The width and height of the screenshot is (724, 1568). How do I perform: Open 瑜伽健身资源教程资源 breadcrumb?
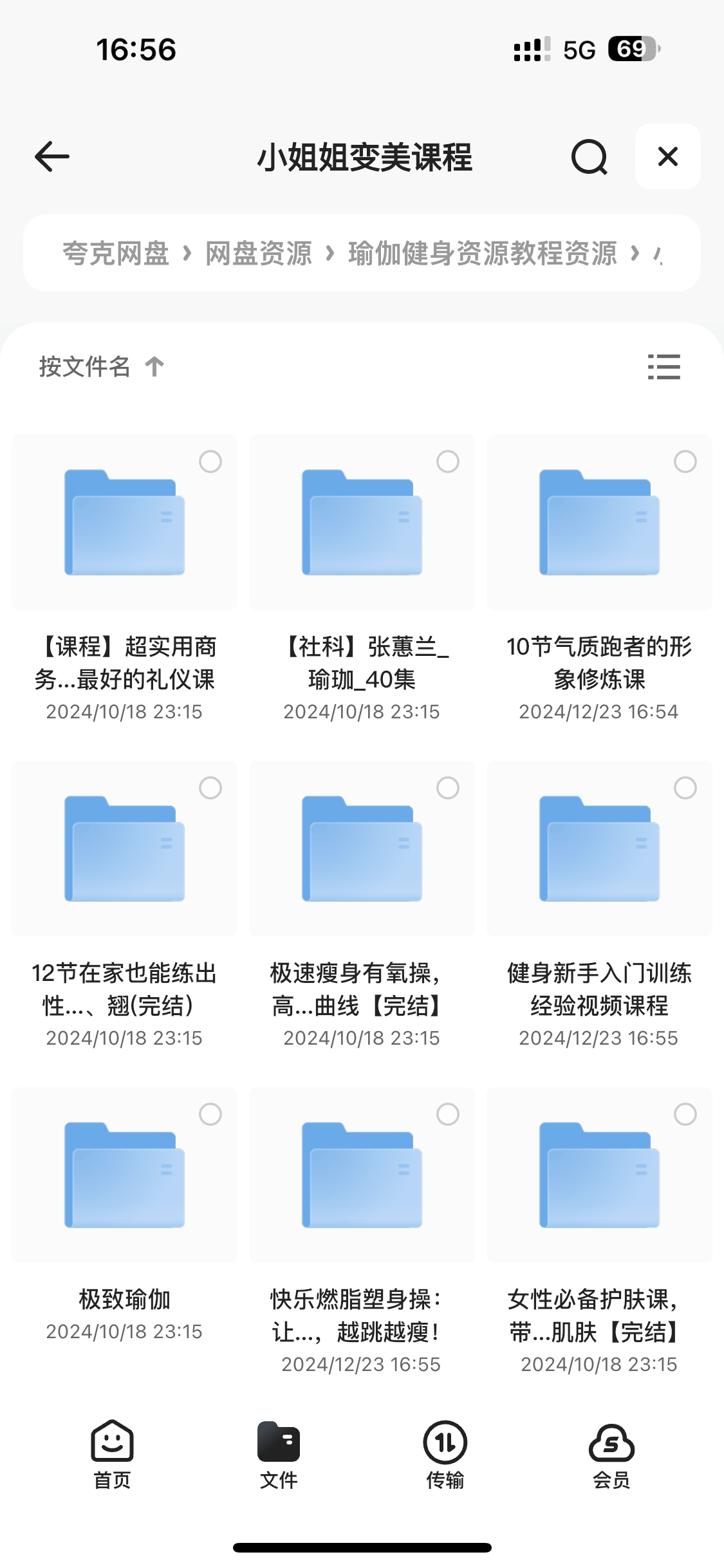[x=483, y=254]
